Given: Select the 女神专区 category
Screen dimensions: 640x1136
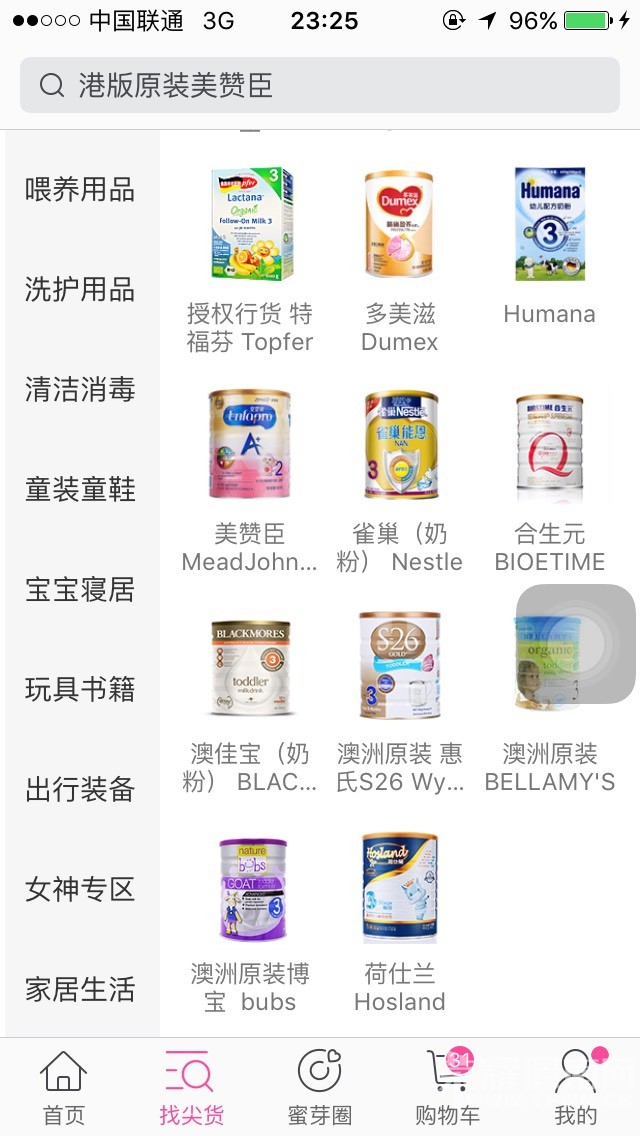Looking at the screenshot, I should coord(80,890).
